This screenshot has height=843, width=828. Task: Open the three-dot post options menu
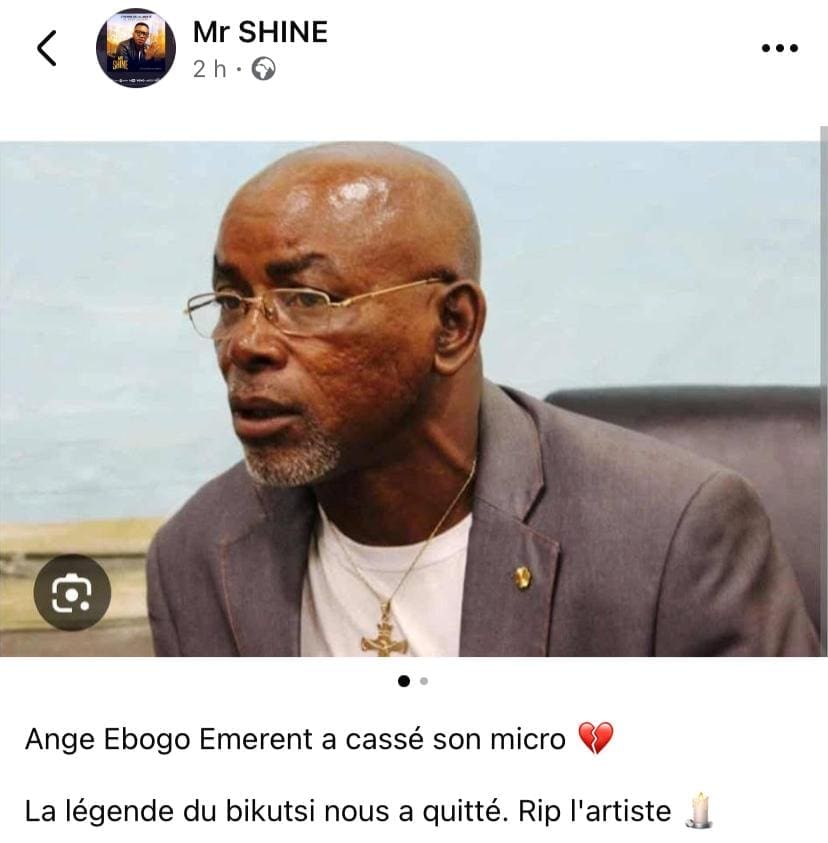[x=779, y=48]
